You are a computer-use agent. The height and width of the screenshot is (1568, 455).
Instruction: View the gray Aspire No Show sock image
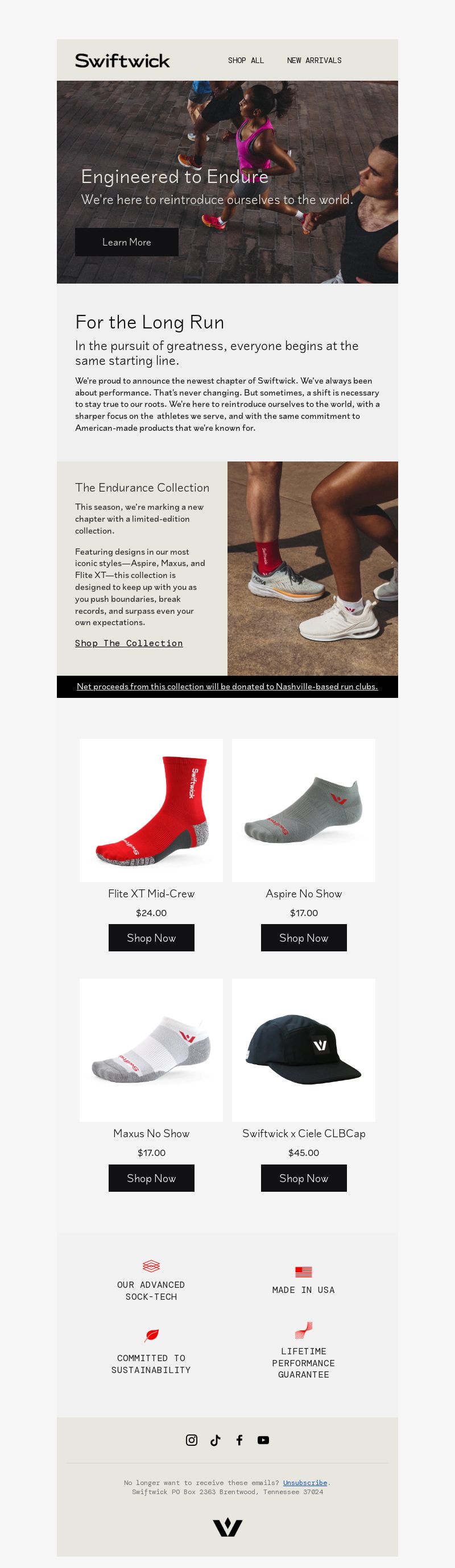pyautogui.click(x=303, y=810)
